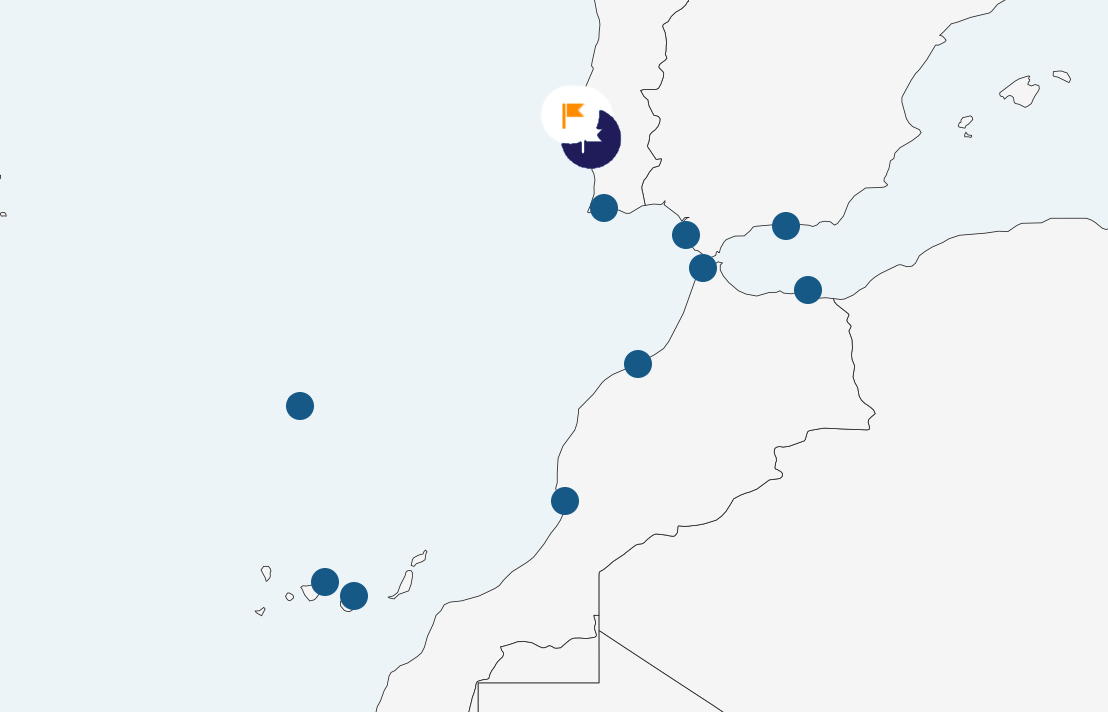The width and height of the screenshot is (1108, 712).
Task: Open the marker at Cadiz on Spain's southwest coast
Action: (686, 235)
